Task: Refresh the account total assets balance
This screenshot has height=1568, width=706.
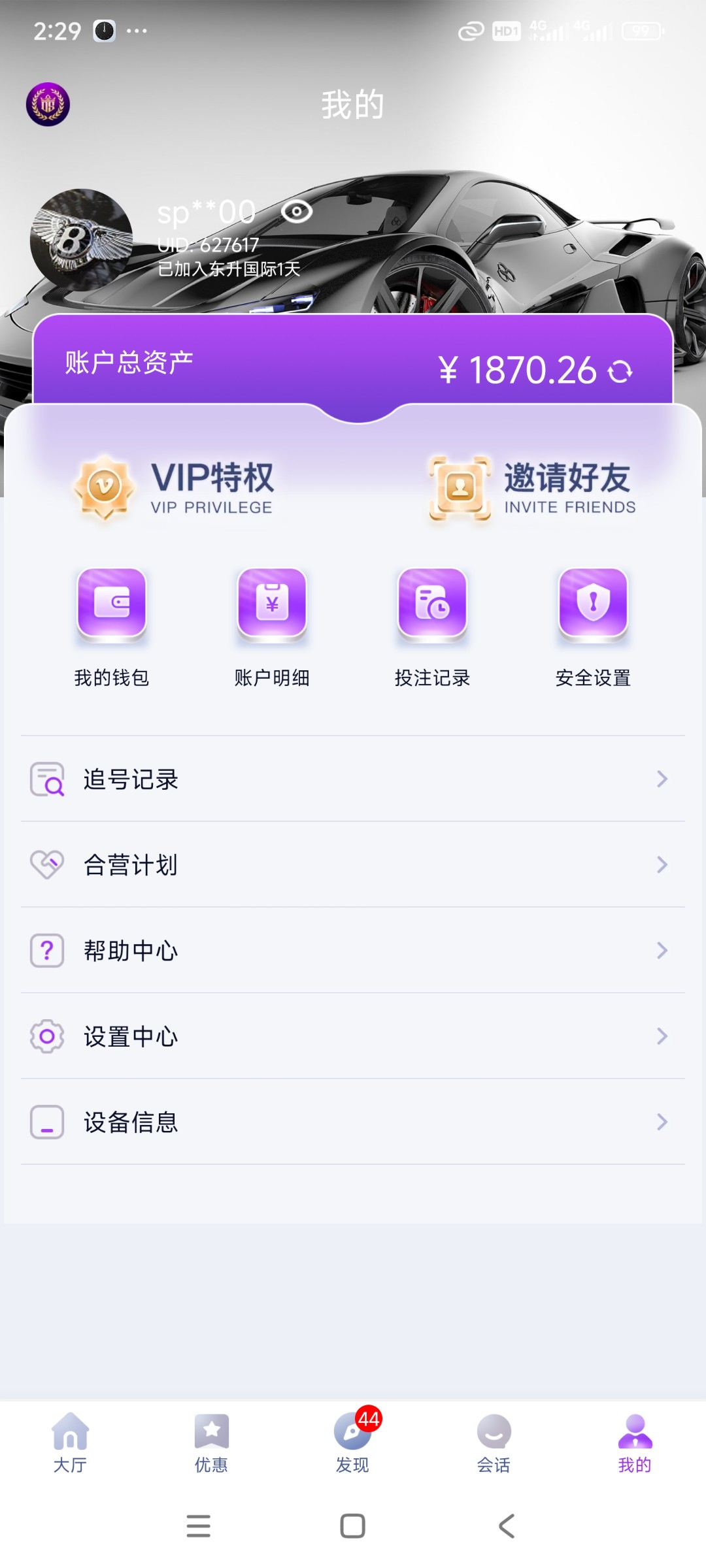Action: [620, 371]
